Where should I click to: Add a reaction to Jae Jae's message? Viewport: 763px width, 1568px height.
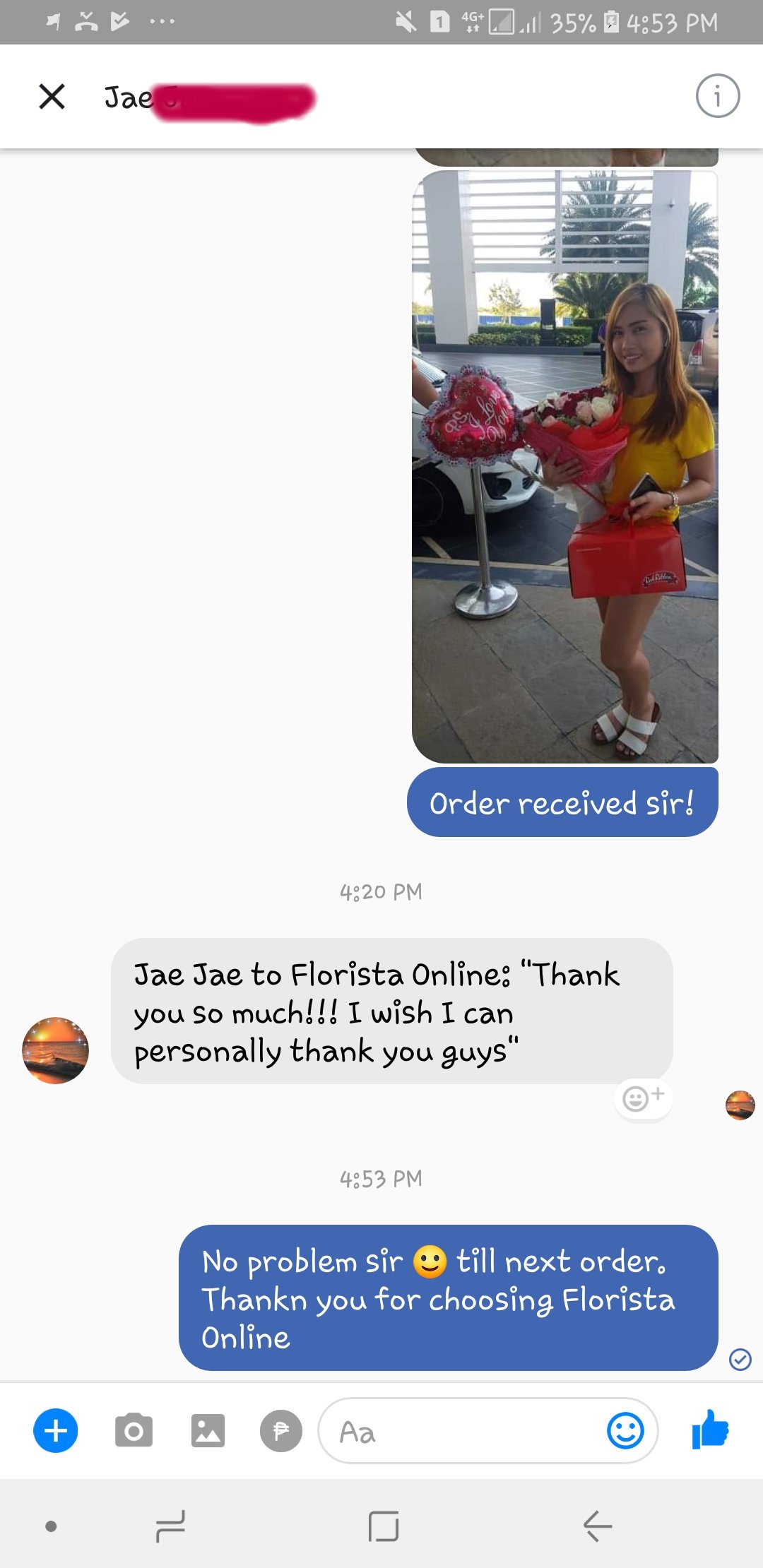(643, 1098)
